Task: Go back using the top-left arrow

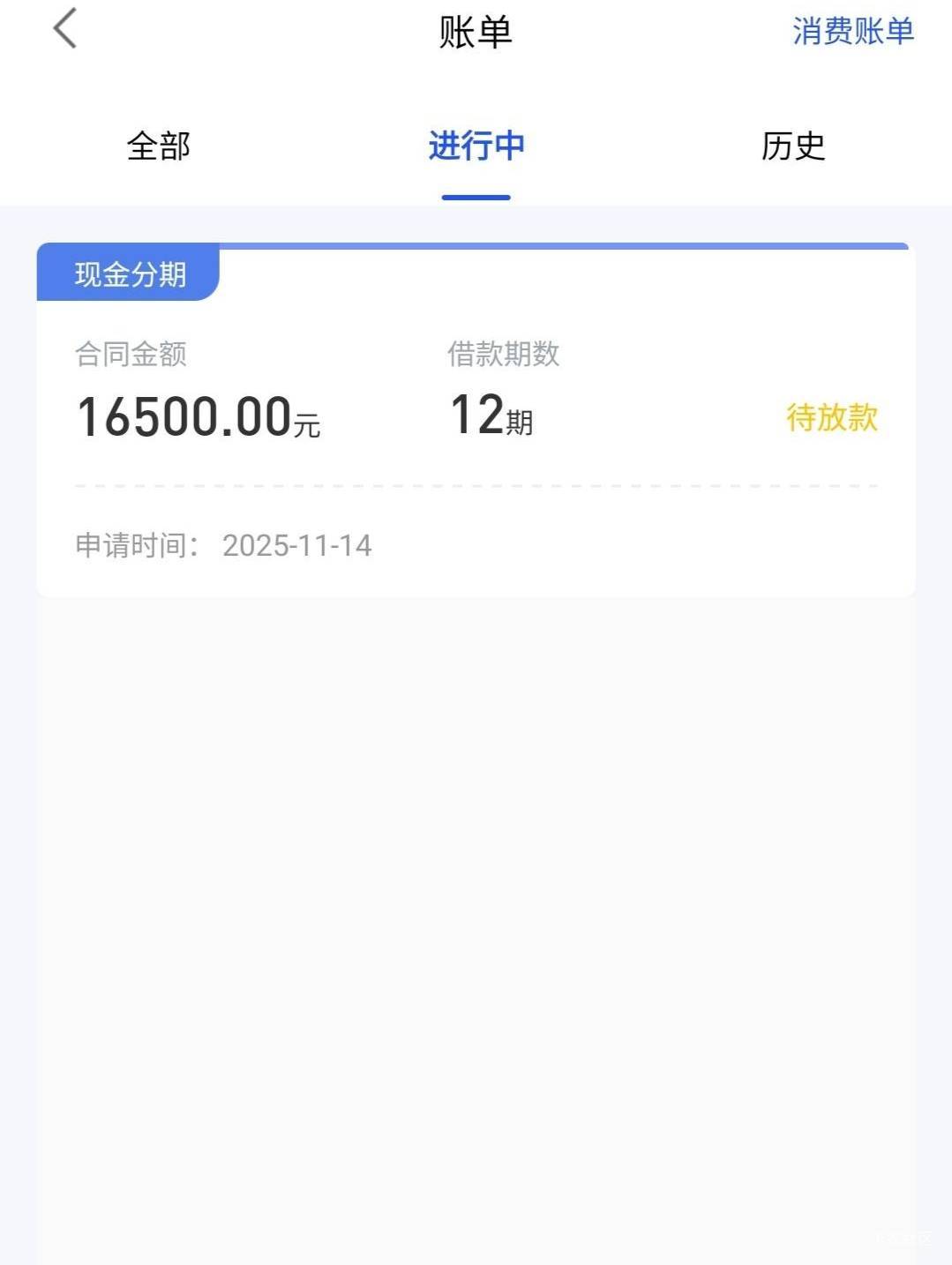Action: point(65,29)
